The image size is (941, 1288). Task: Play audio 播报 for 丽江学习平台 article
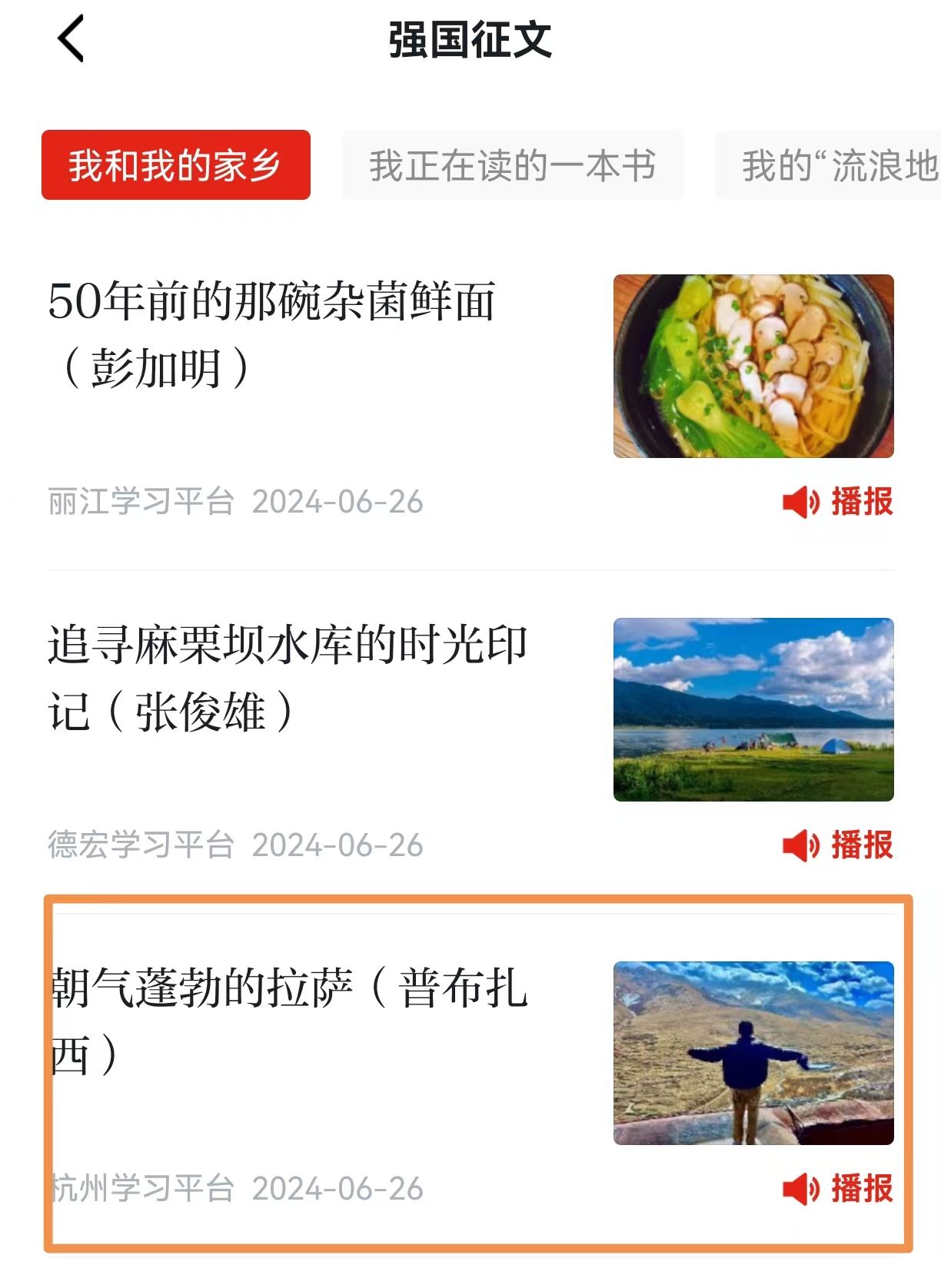pos(838,502)
